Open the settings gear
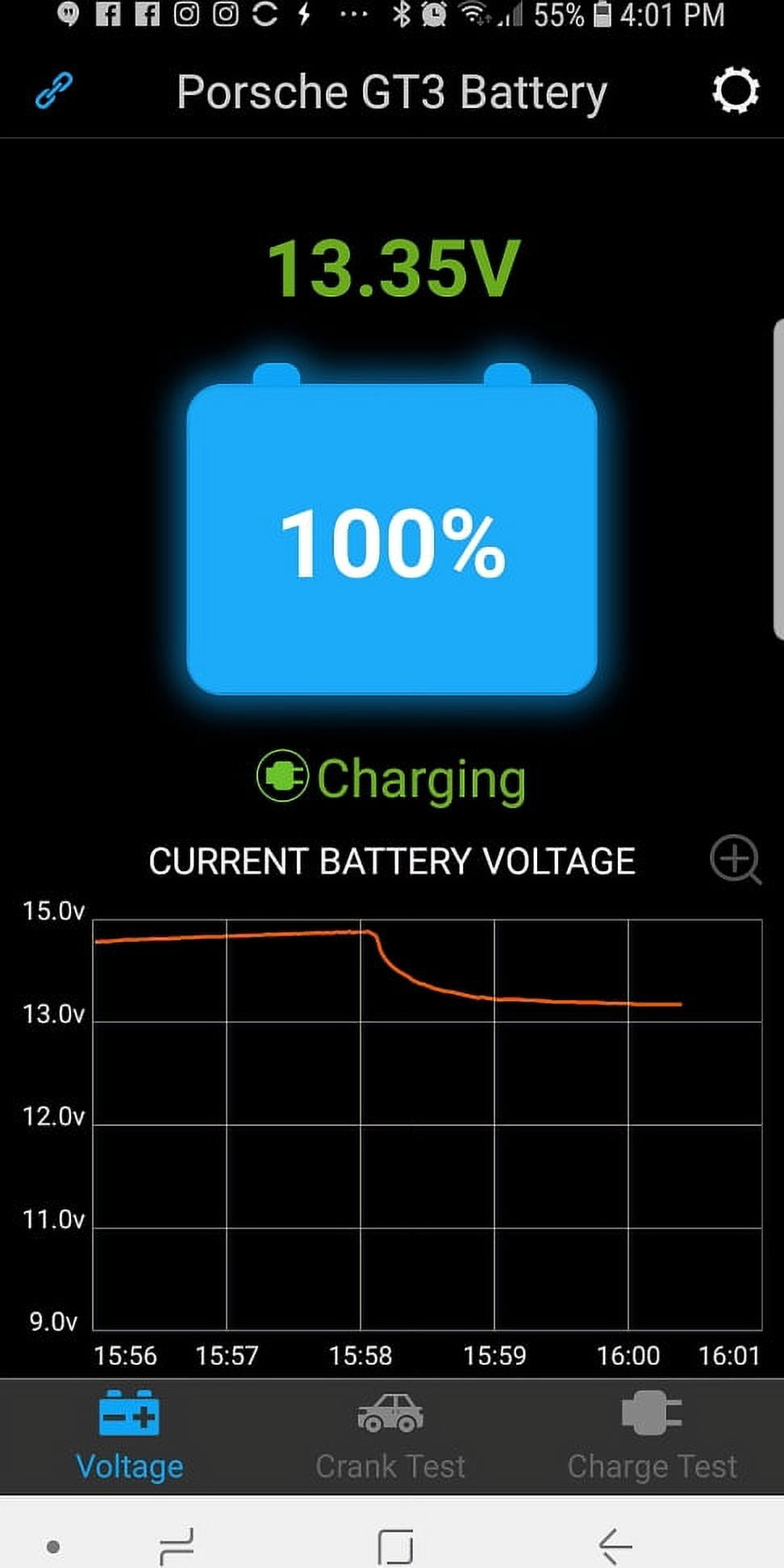Viewport: 784px width, 1568px height. 734,90
